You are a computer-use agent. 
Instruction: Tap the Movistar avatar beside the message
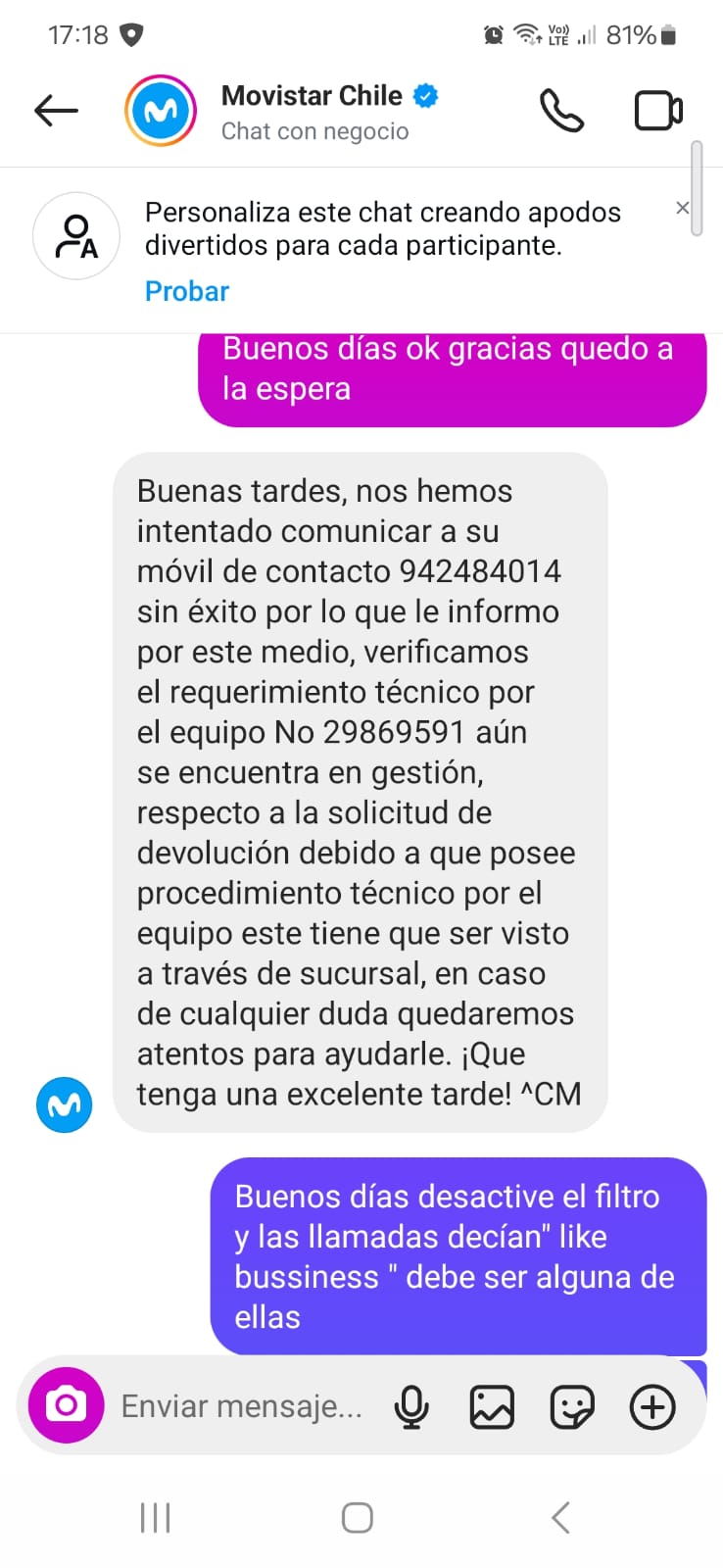tap(65, 1104)
